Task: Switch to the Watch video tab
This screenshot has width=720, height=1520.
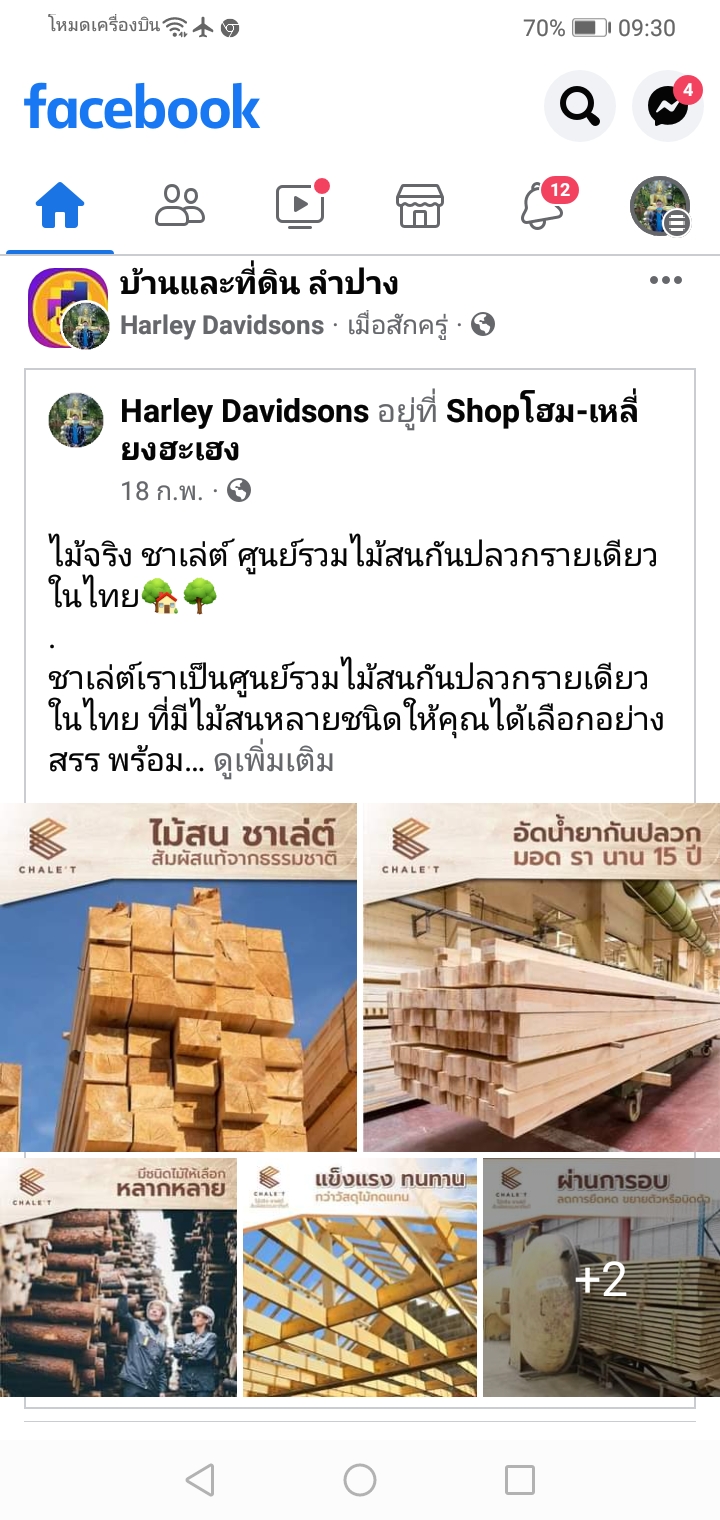Action: coord(300,205)
